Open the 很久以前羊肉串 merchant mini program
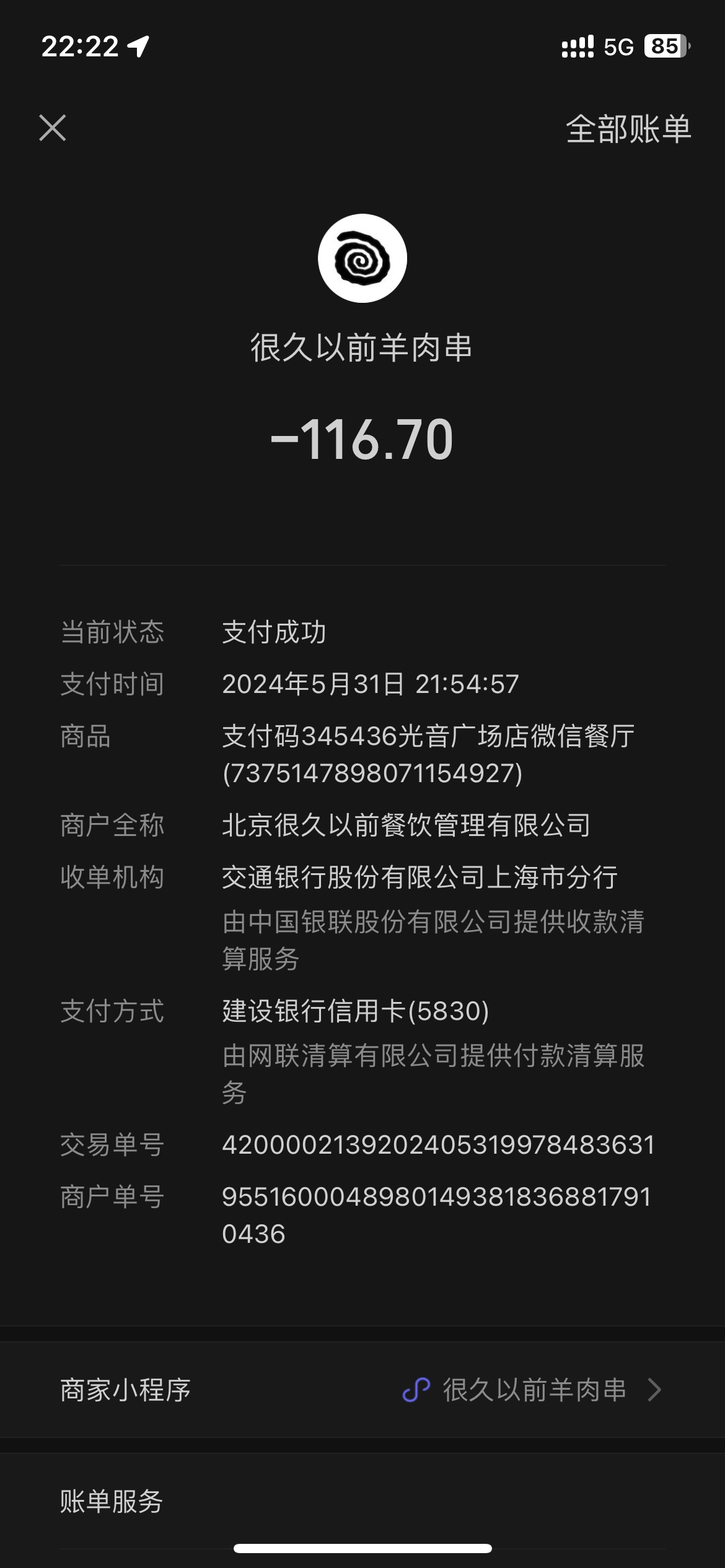 point(362,1390)
